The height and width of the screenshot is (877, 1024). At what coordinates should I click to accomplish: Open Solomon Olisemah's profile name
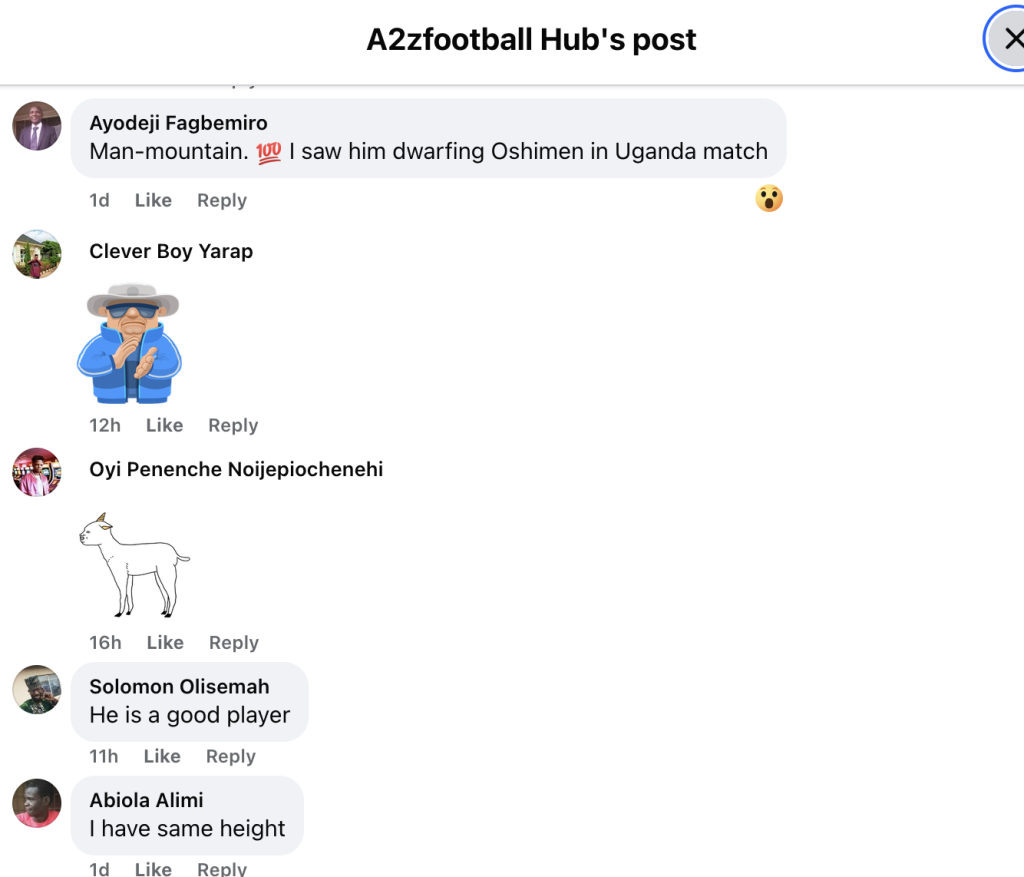(179, 686)
